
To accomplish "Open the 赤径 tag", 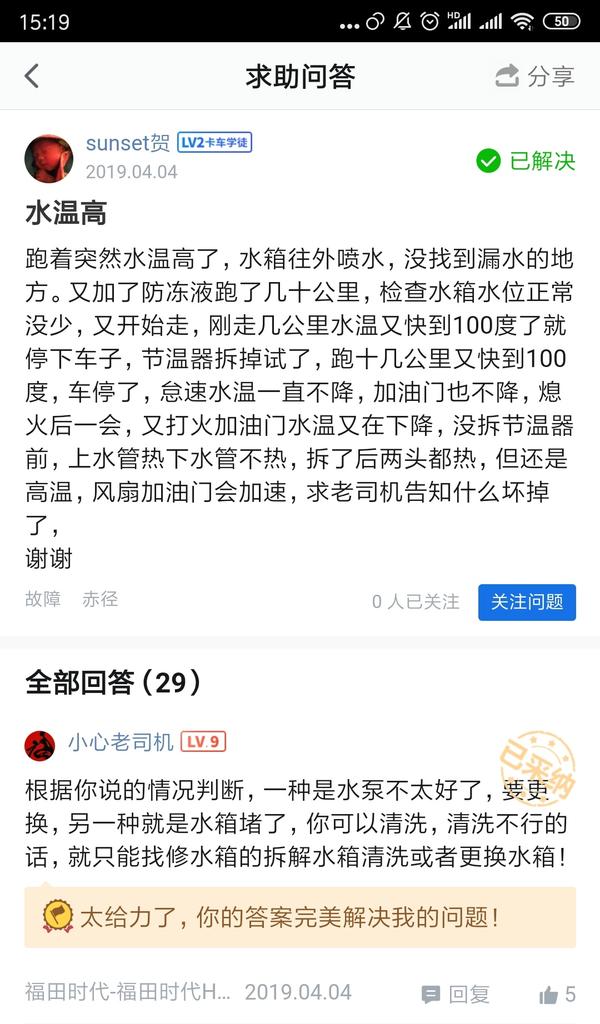I will pos(100,599).
